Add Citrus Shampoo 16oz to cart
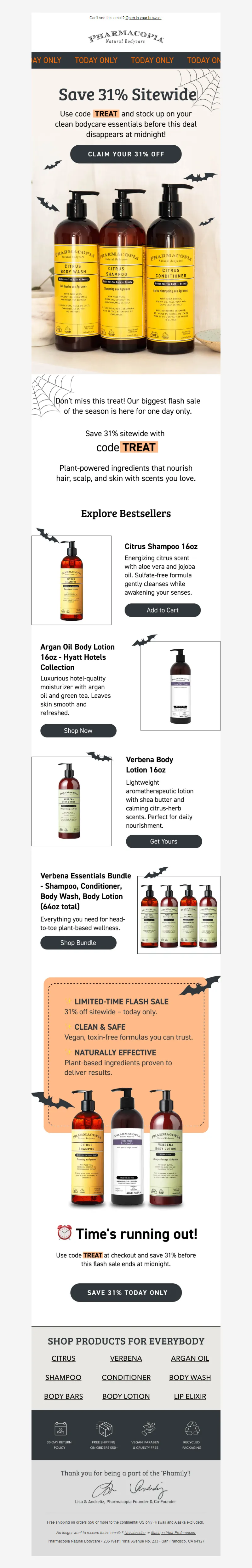 click(x=162, y=610)
